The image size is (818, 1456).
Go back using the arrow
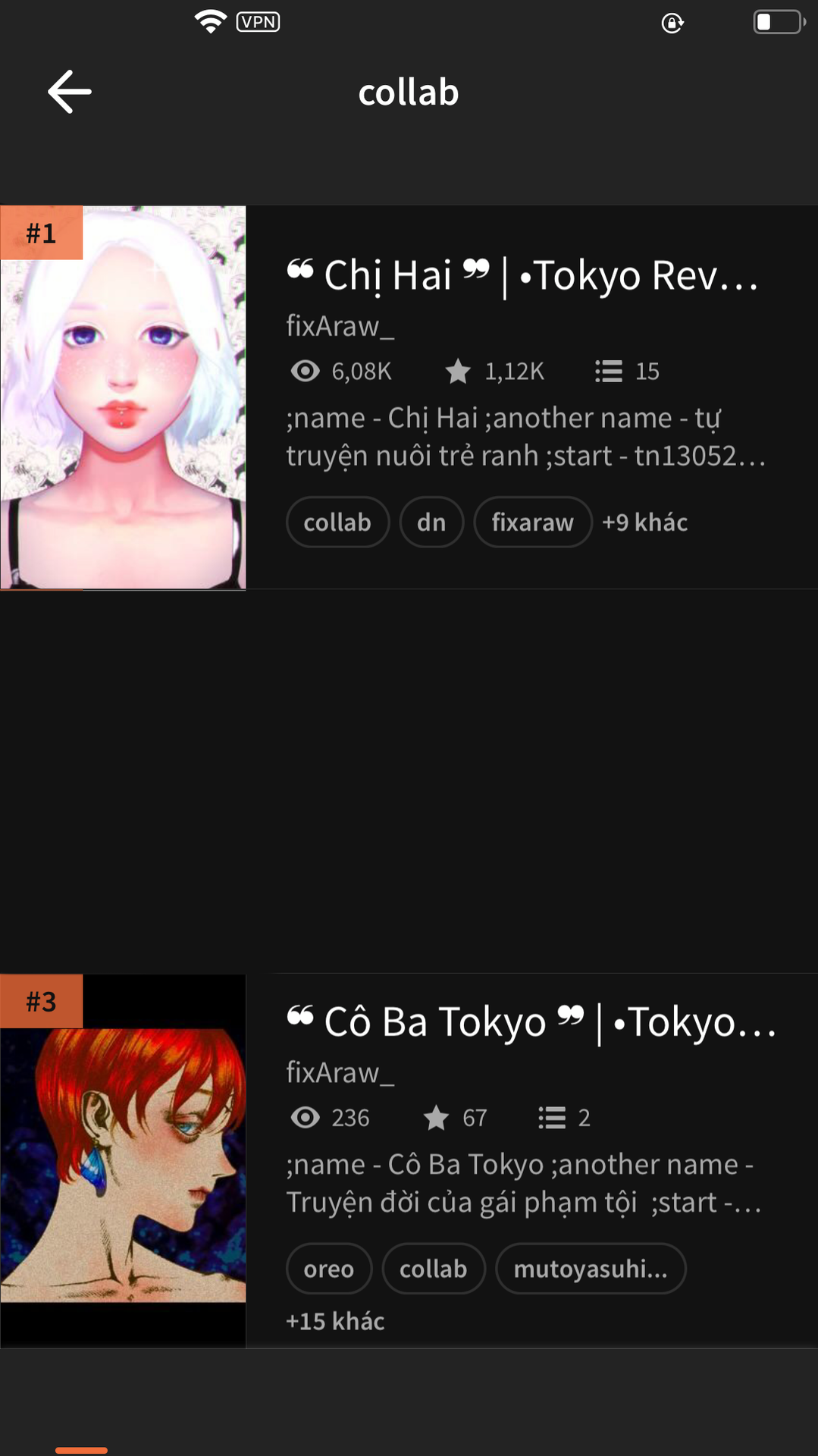pos(70,92)
